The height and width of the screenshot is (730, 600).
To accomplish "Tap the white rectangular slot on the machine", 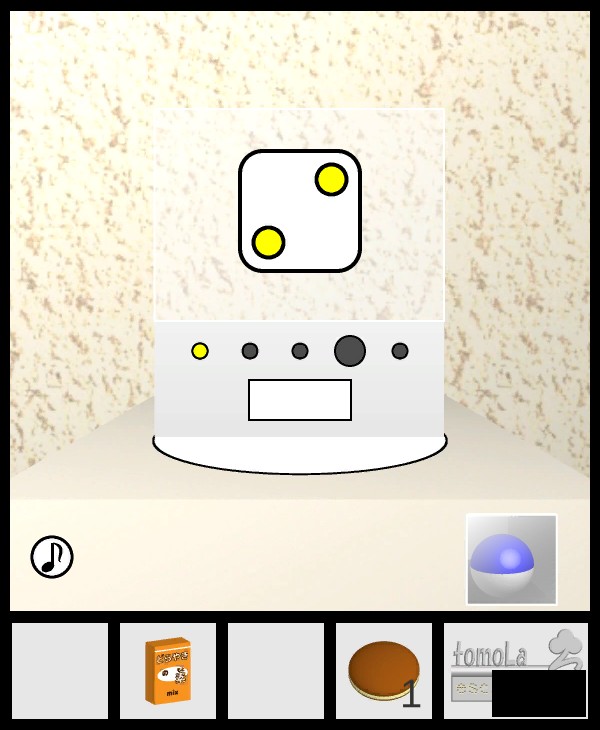I will pyautogui.click(x=300, y=400).
